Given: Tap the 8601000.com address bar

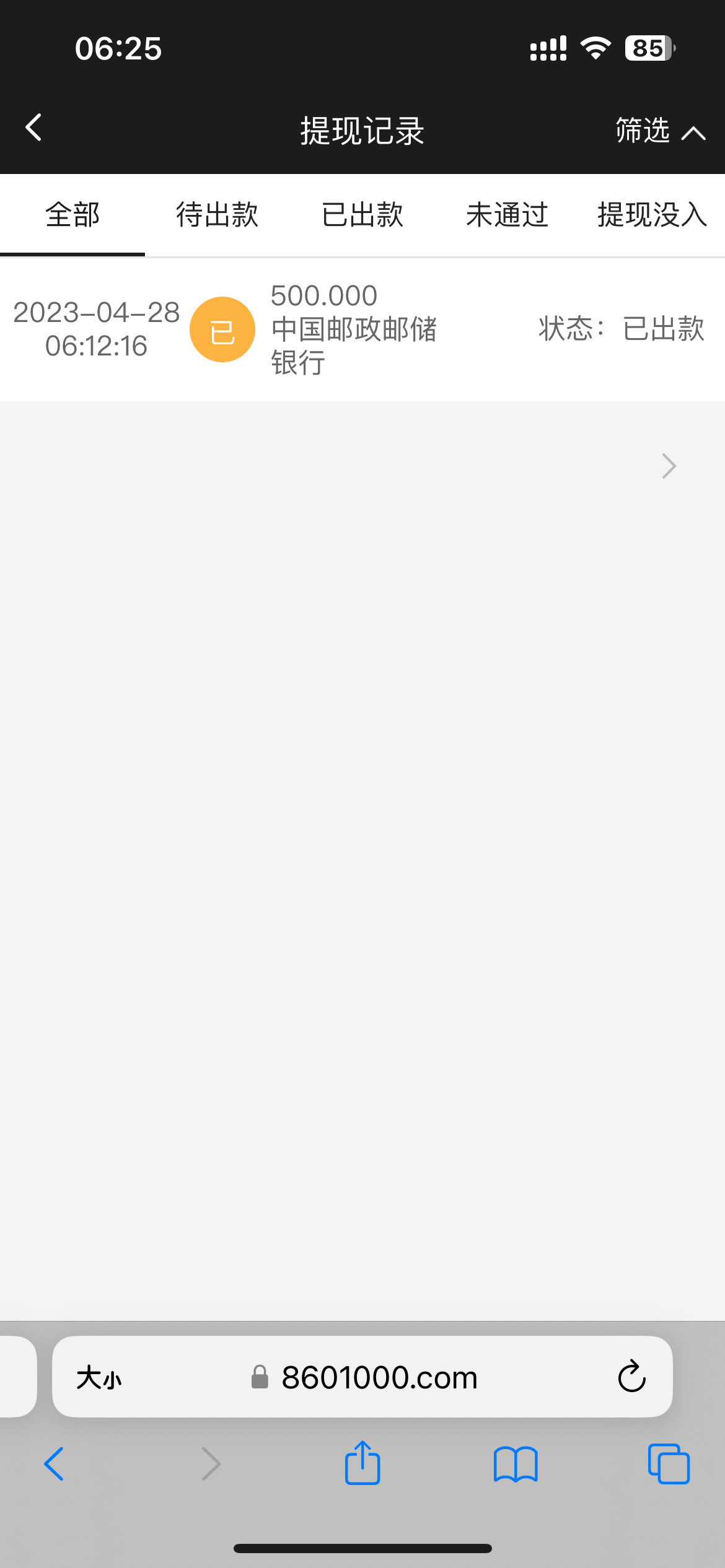Looking at the screenshot, I should click(x=379, y=1378).
